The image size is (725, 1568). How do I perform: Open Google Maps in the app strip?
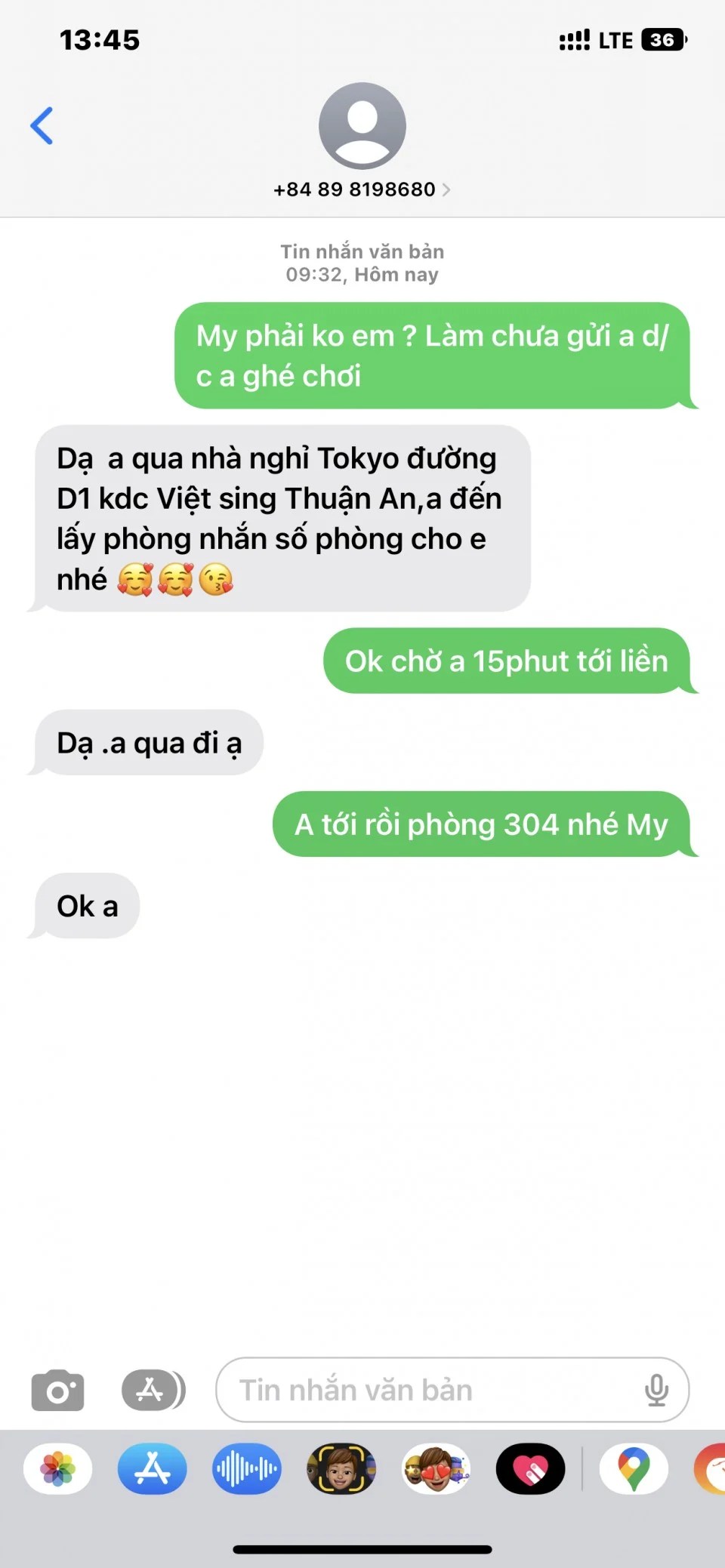(x=634, y=1468)
